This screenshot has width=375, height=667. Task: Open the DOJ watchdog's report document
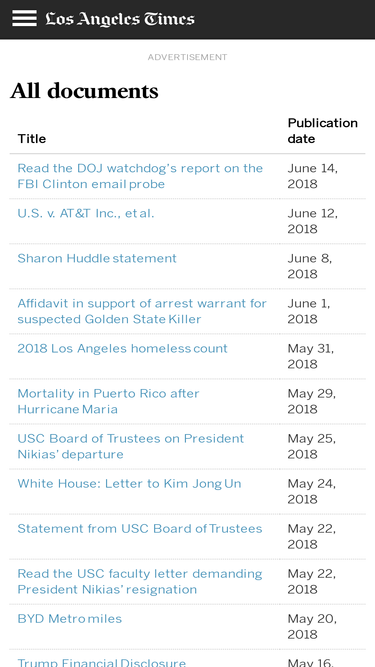pyautogui.click(x=140, y=176)
